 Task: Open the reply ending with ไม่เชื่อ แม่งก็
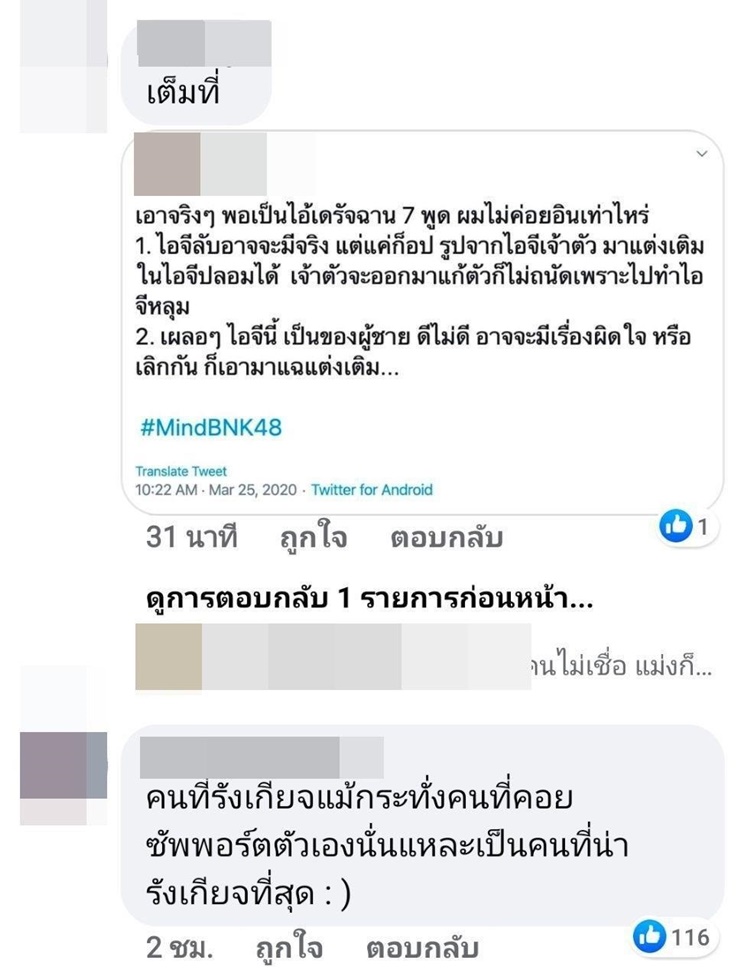click(x=620, y=667)
